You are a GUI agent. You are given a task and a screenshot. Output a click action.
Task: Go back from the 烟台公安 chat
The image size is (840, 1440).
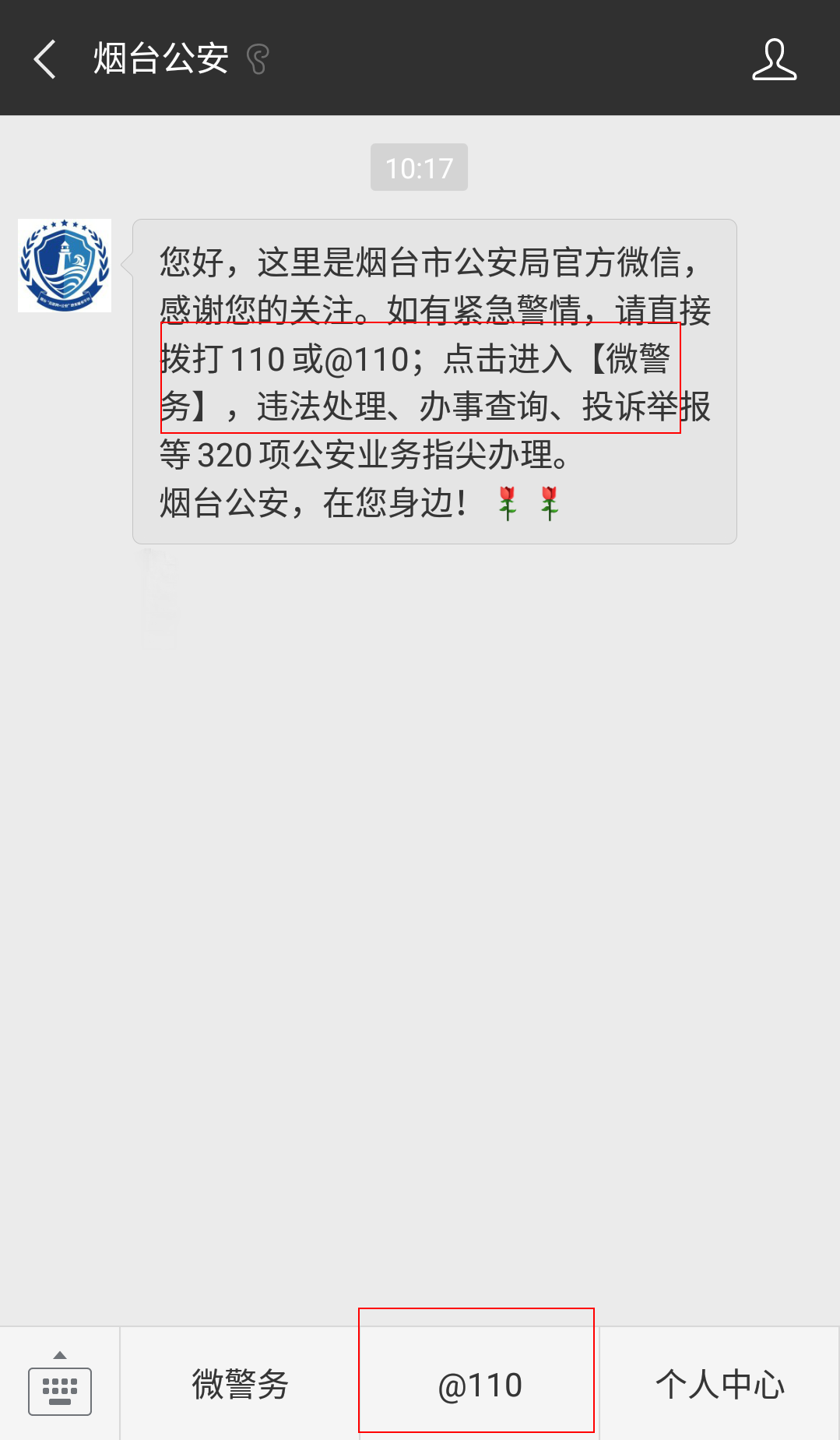(x=45, y=59)
